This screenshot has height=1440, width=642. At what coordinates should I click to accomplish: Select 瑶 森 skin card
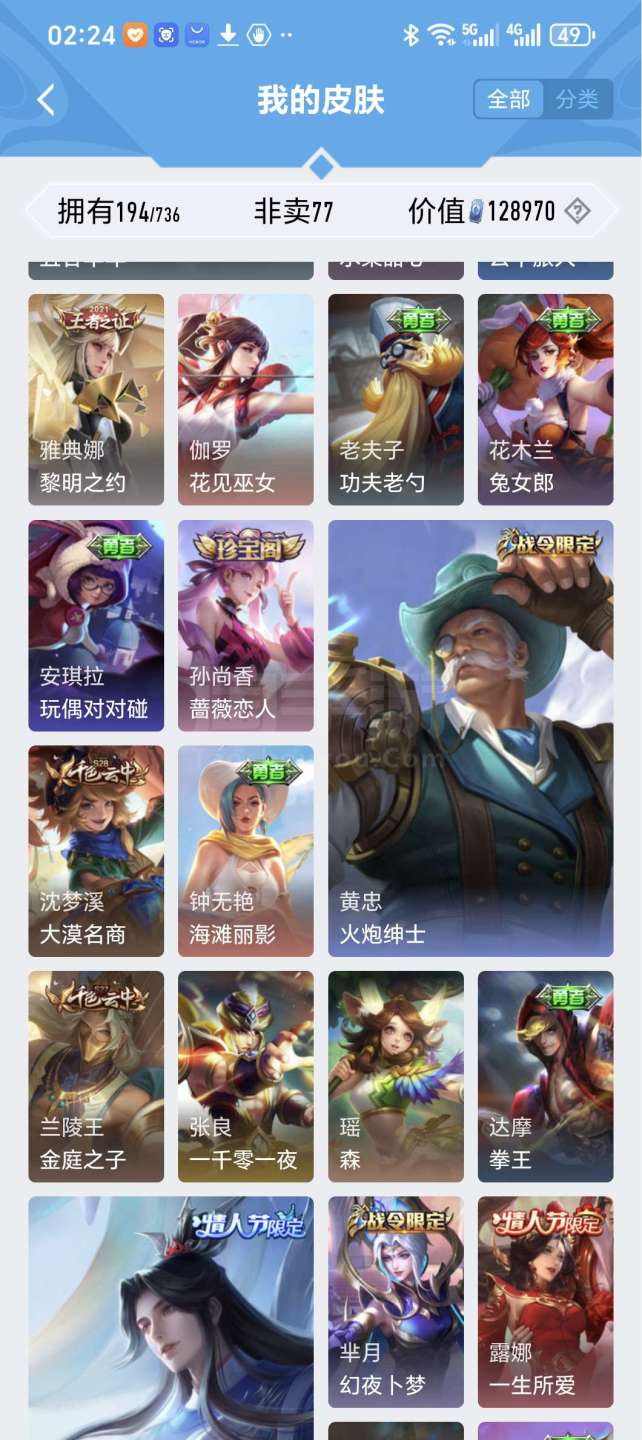(396, 1076)
